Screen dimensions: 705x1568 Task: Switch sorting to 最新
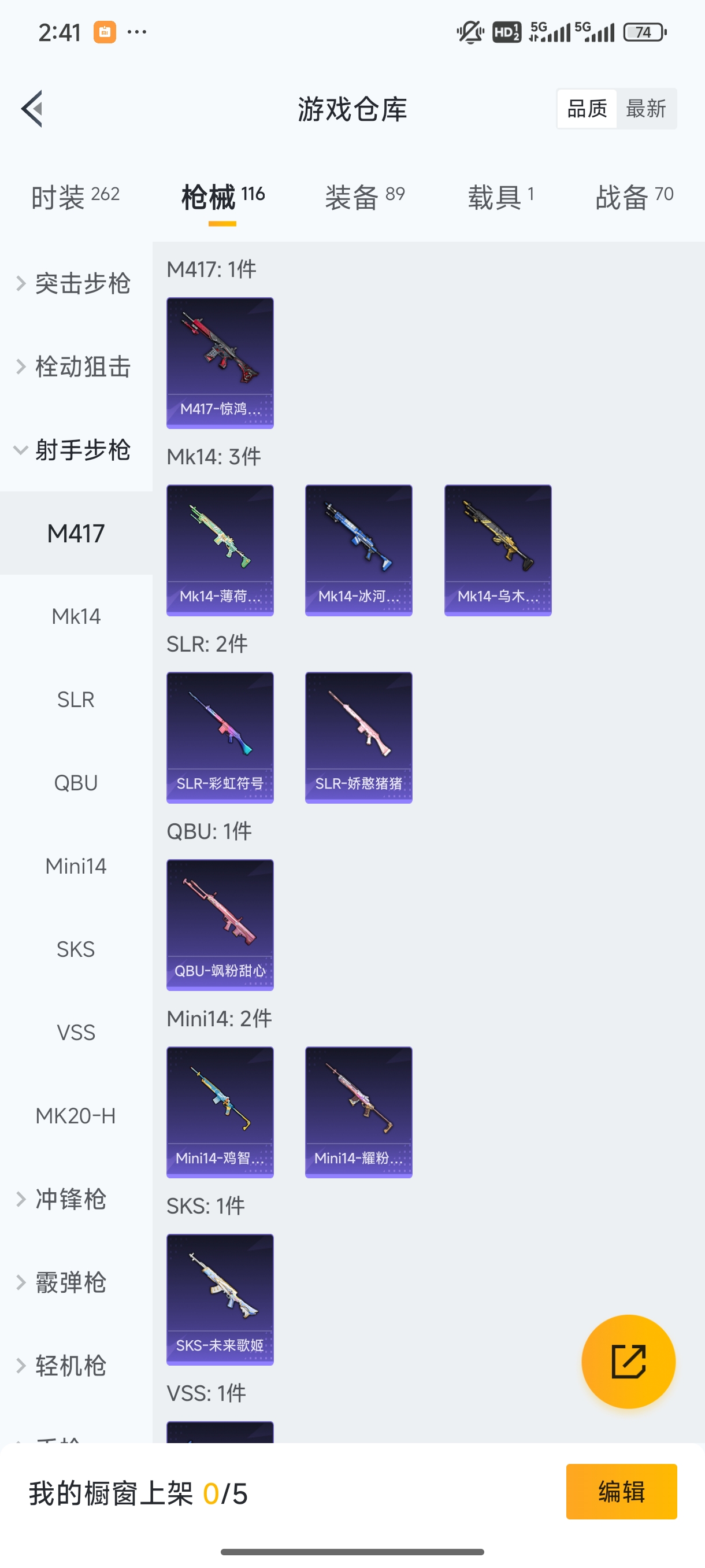647,108
